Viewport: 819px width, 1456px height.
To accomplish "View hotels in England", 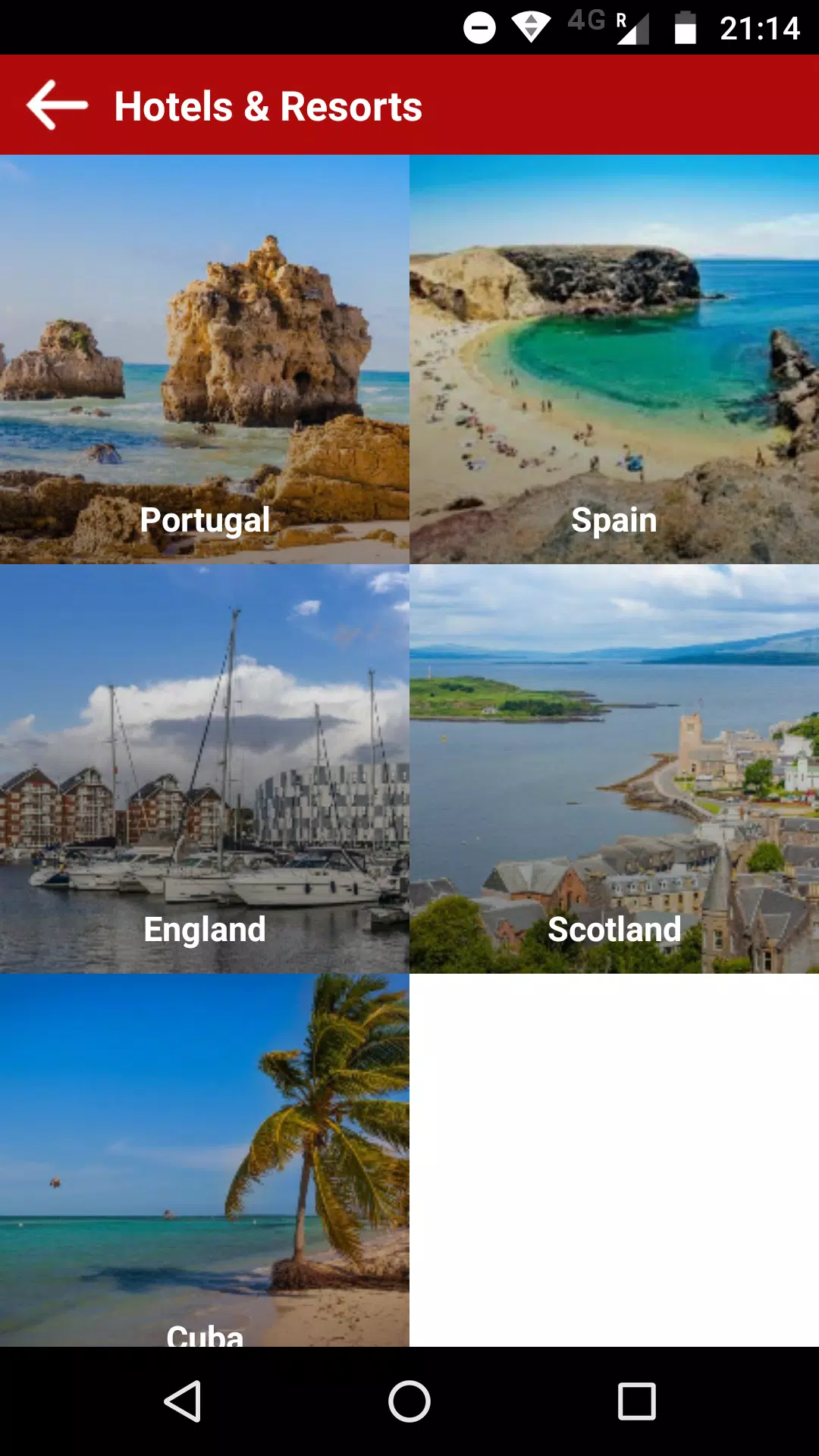I will click(x=205, y=769).
